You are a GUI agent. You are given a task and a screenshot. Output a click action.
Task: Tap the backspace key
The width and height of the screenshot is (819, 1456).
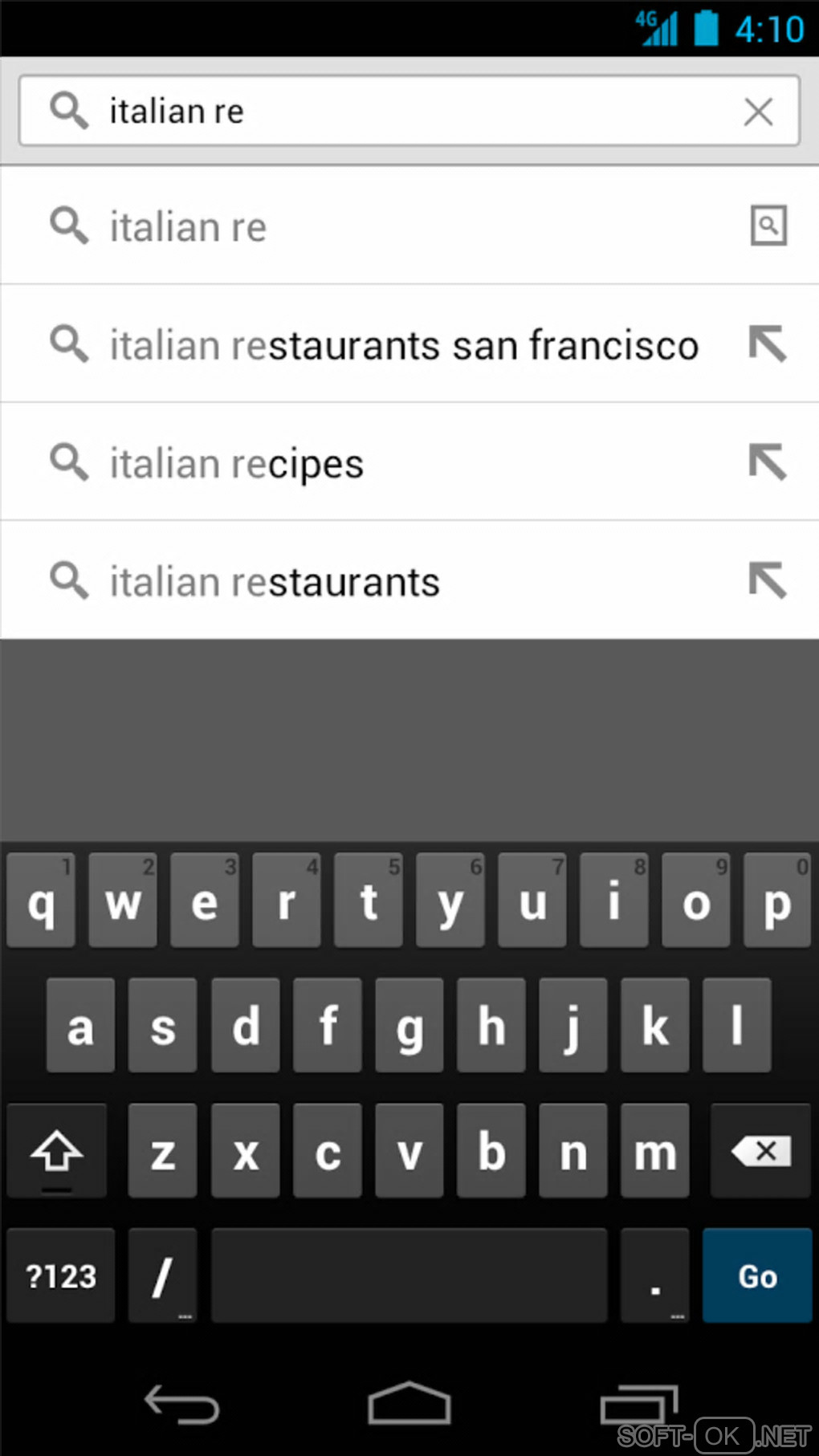click(760, 1151)
